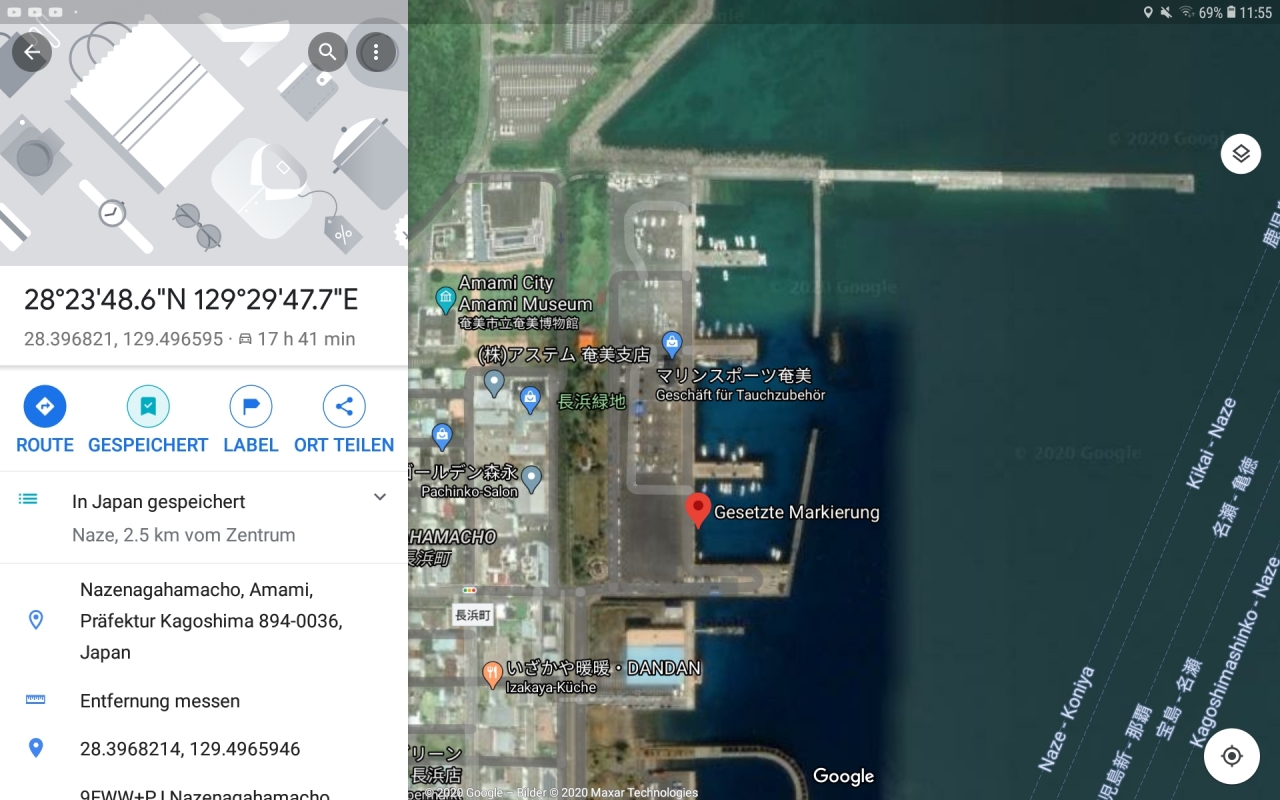Screen dimensions: 1280x800
Task: Open the Nazenagahamacho address row
Action: tap(210, 621)
